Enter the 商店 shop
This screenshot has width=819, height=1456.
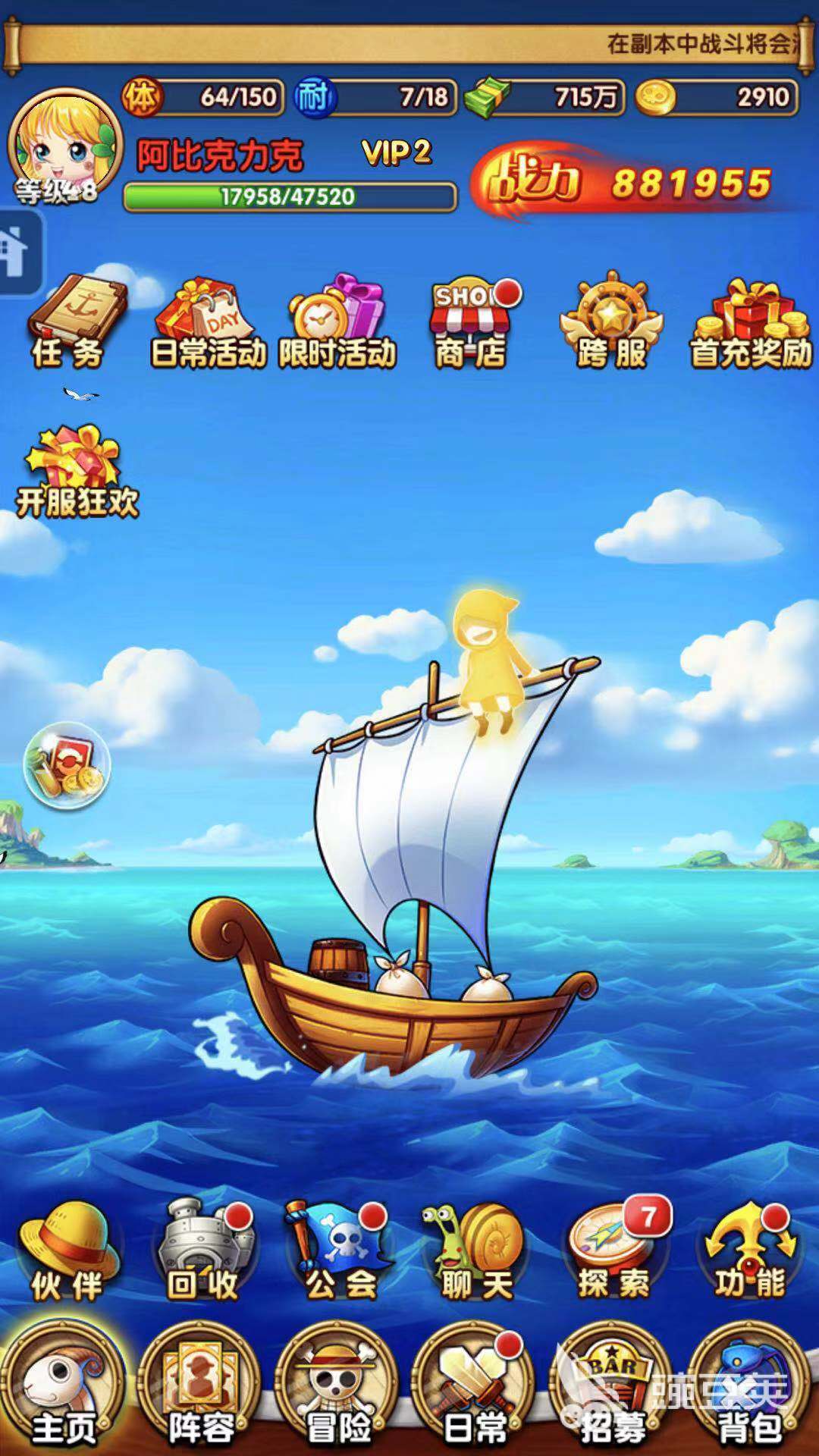point(470,323)
